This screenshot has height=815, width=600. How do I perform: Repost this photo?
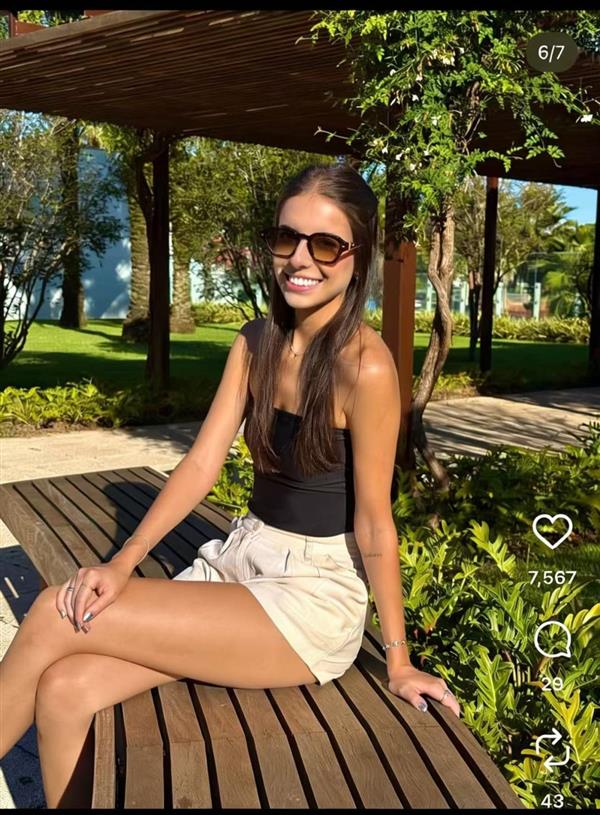pos(552,749)
